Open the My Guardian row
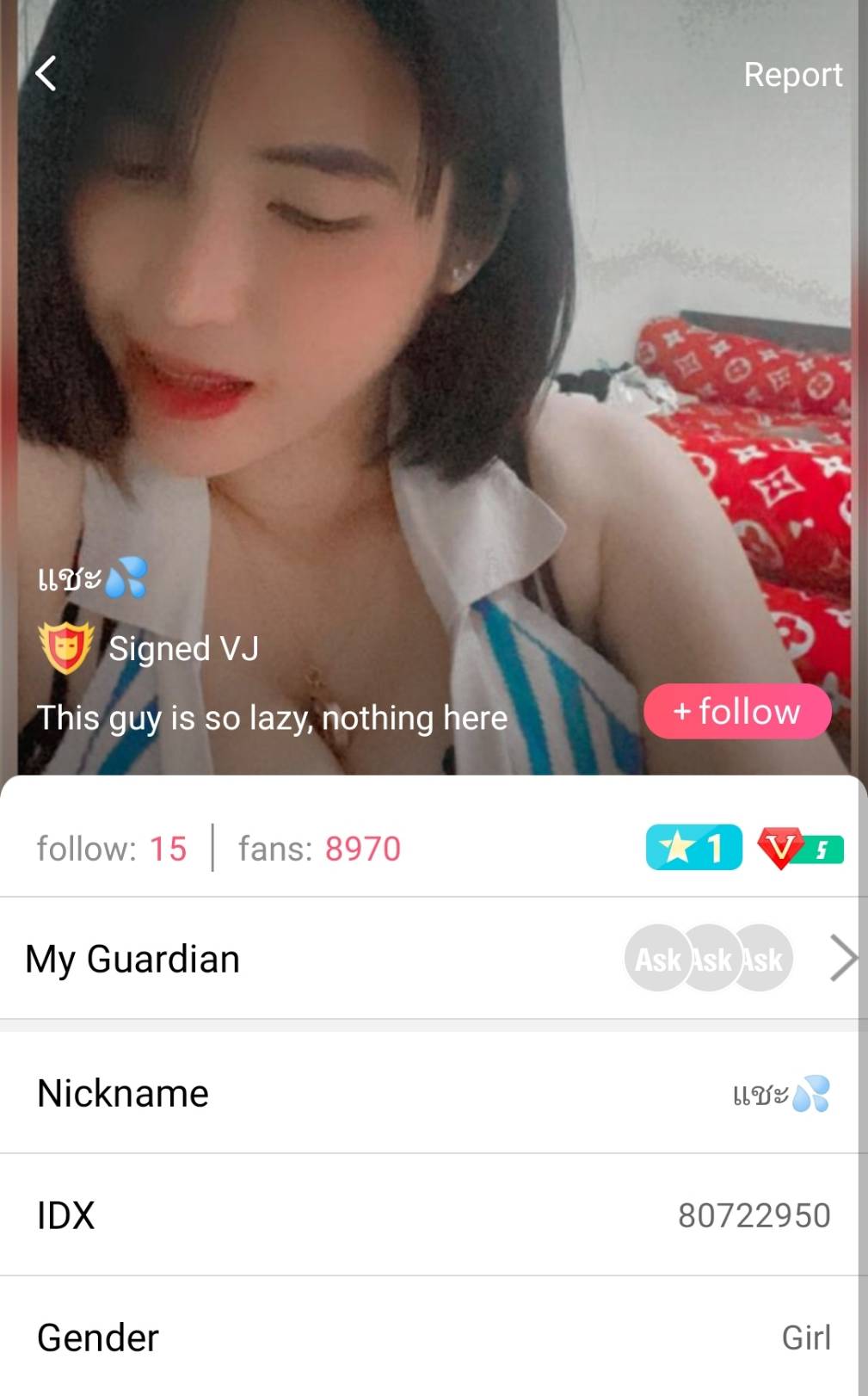 pos(430,959)
